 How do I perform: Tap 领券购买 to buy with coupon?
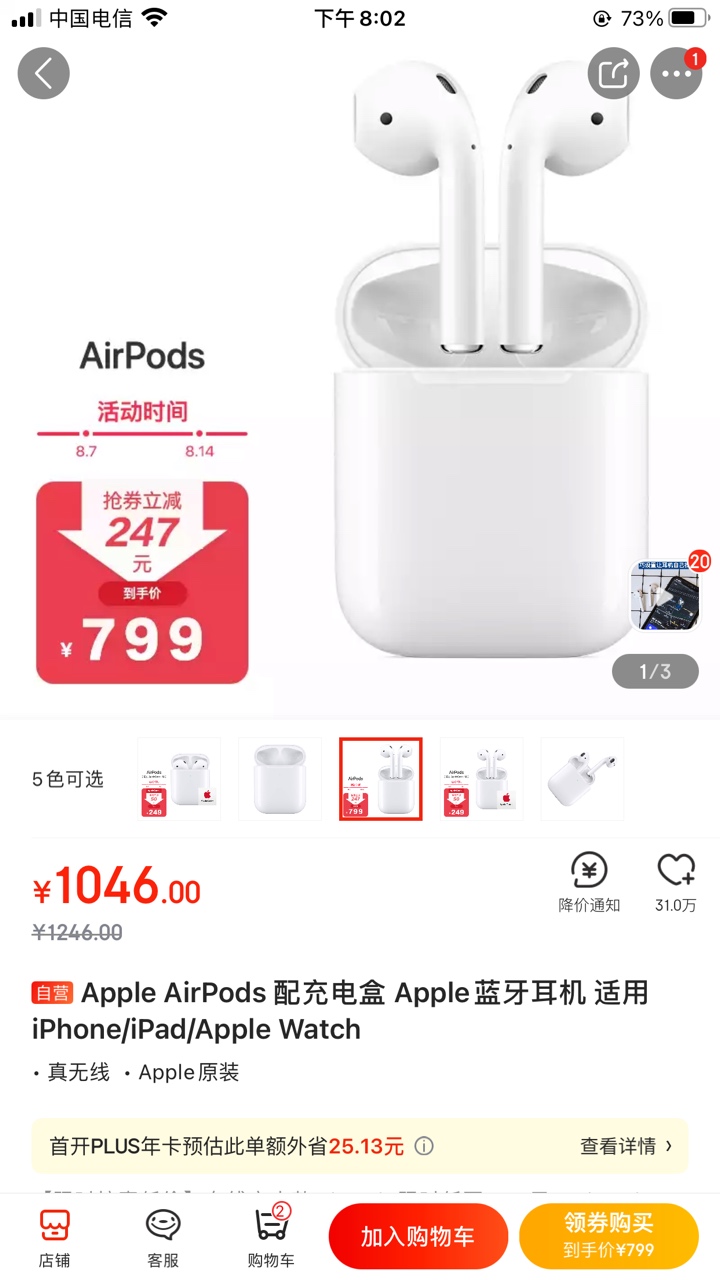(x=608, y=1237)
